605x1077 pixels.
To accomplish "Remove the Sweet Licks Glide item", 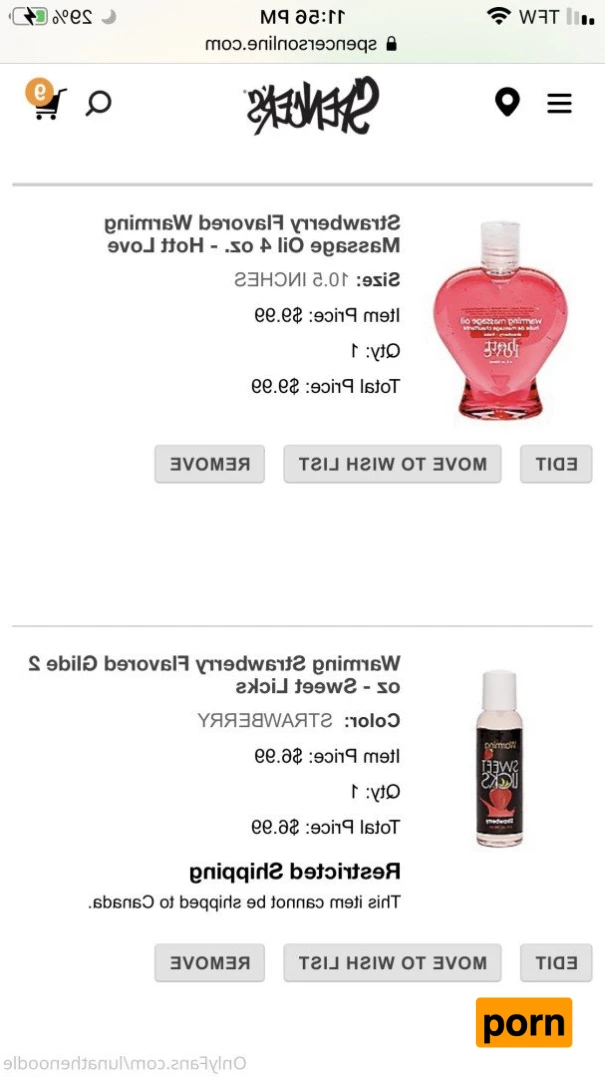I will pos(209,963).
